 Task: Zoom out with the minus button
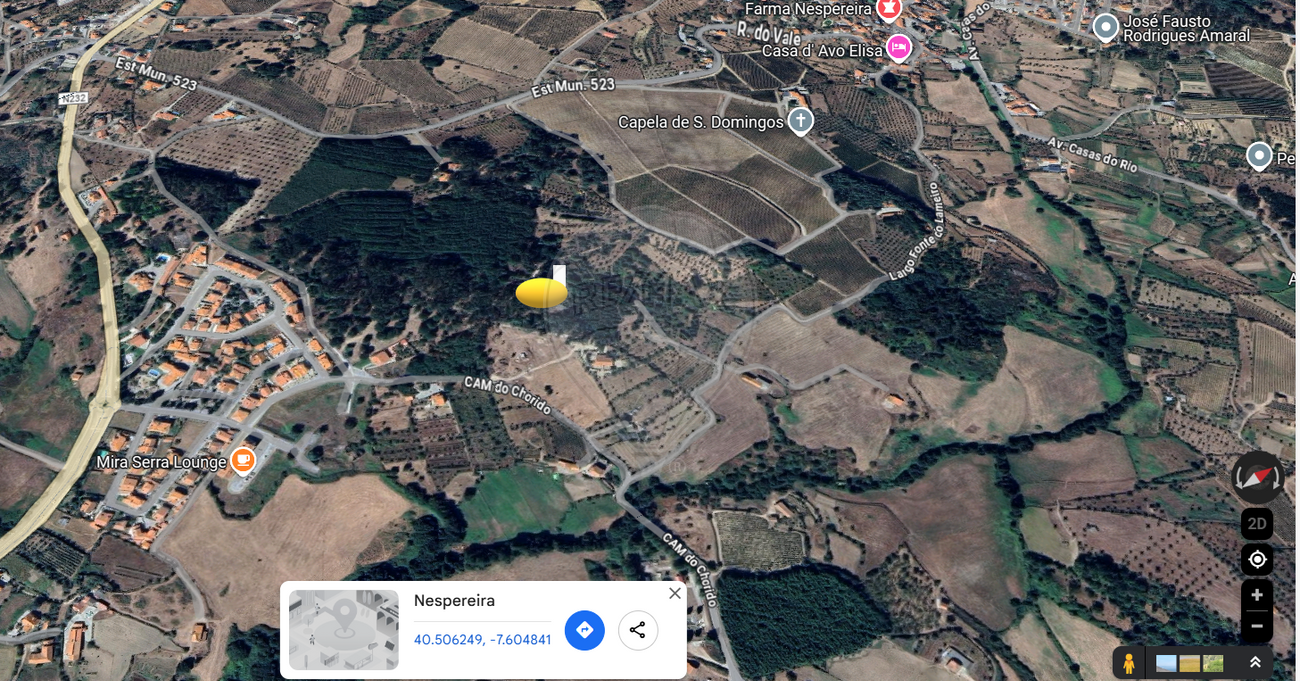tap(1257, 626)
